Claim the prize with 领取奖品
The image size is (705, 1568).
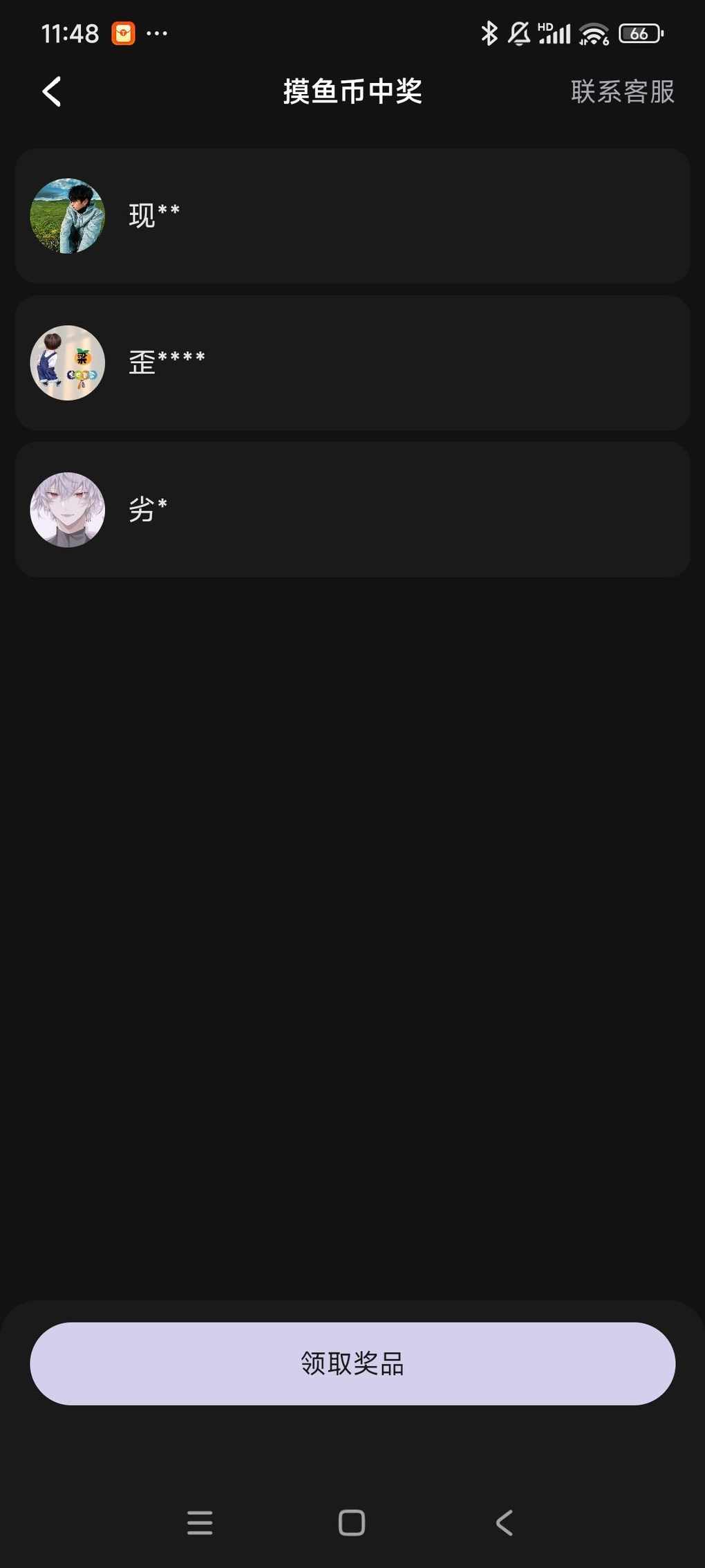click(352, 1363)
